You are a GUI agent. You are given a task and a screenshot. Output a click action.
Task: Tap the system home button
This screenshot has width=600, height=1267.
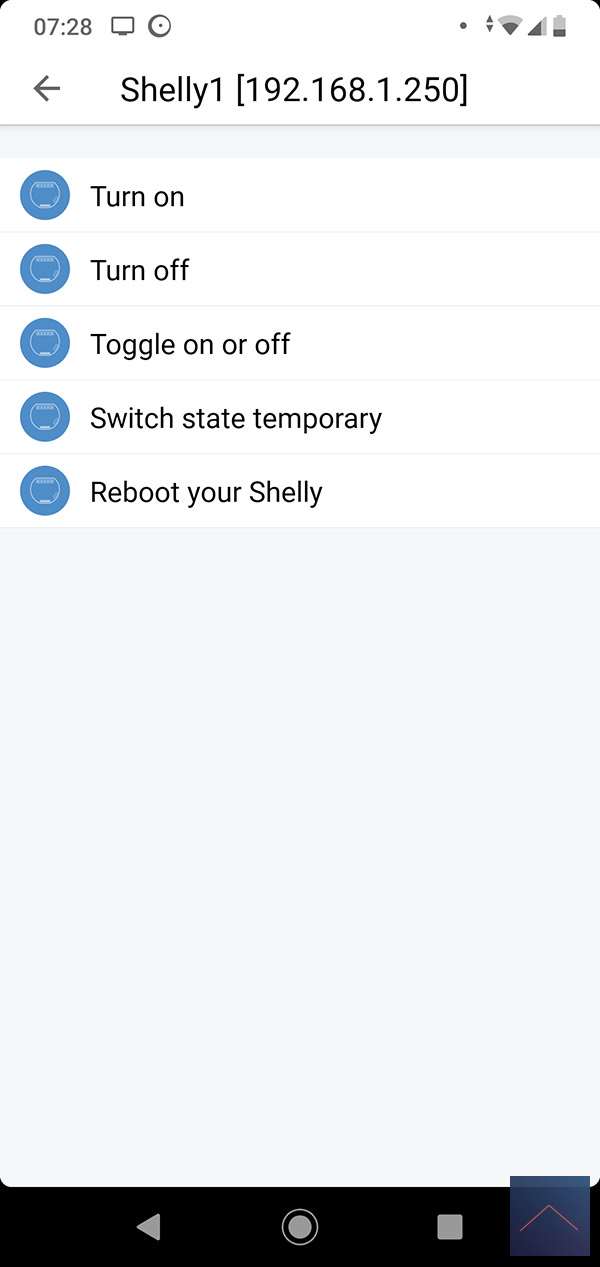click(x=300, y=1226)
